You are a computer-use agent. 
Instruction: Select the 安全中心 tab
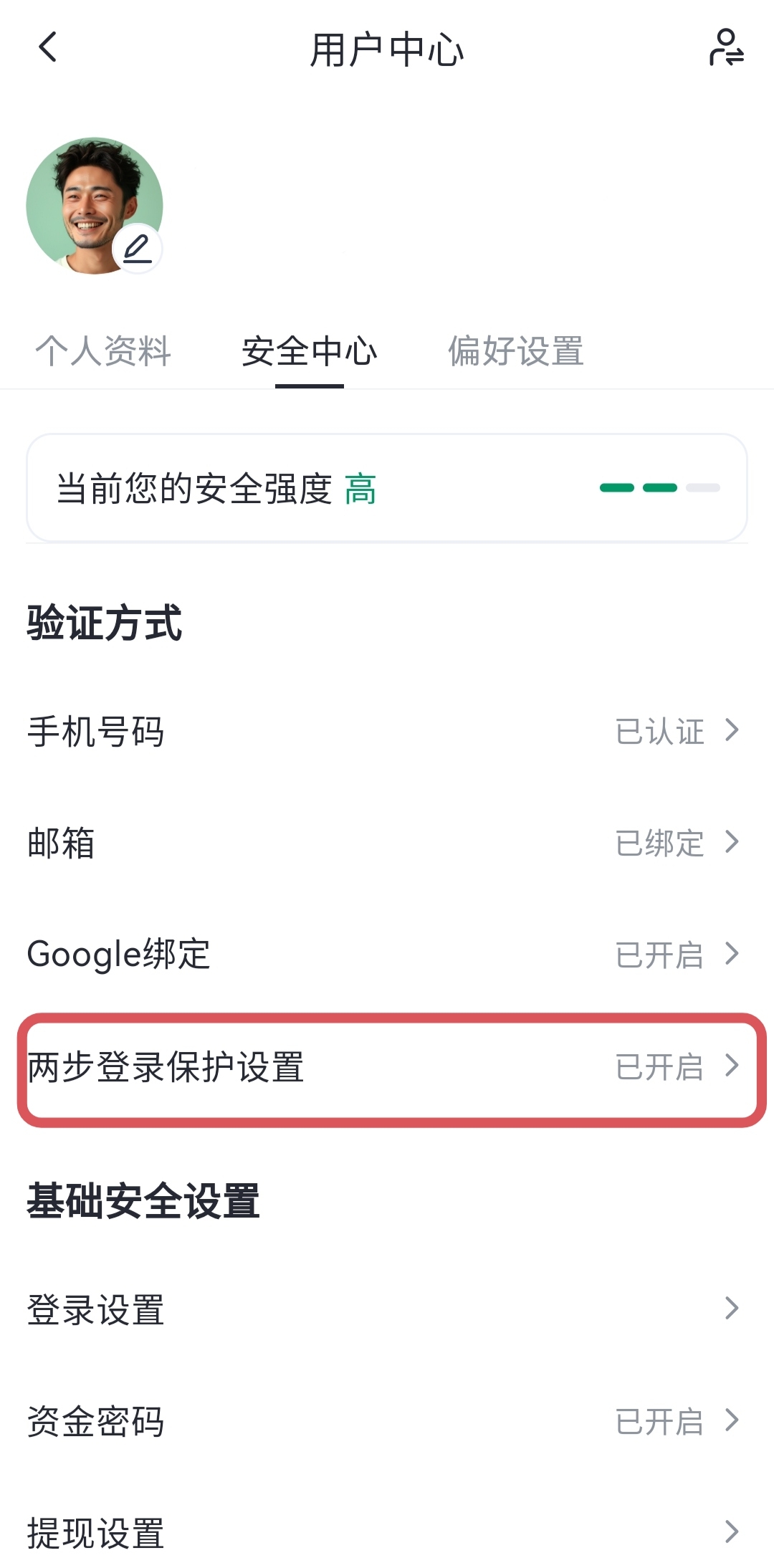[x=310, y=351]
